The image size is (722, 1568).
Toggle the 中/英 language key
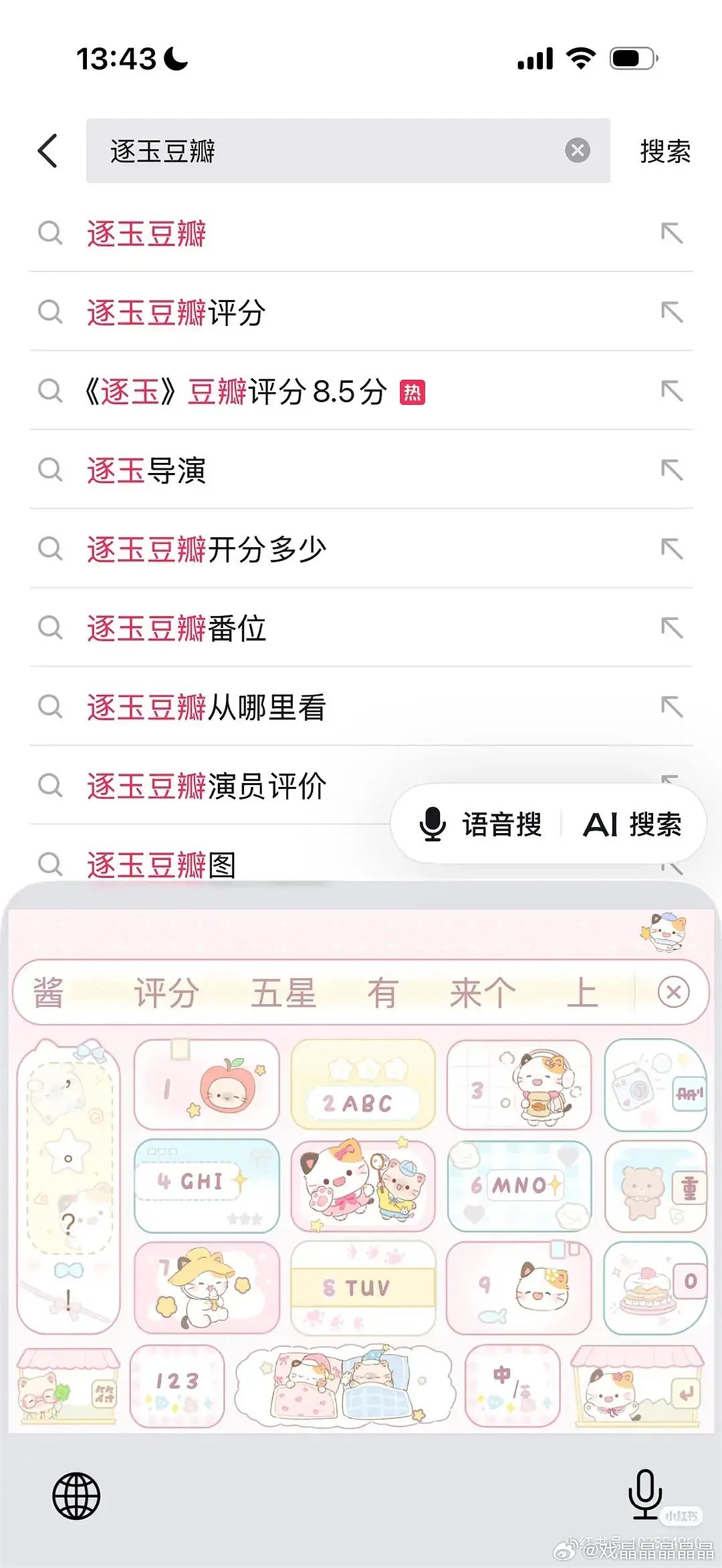pyautogui.click(x=512, y=1388)
